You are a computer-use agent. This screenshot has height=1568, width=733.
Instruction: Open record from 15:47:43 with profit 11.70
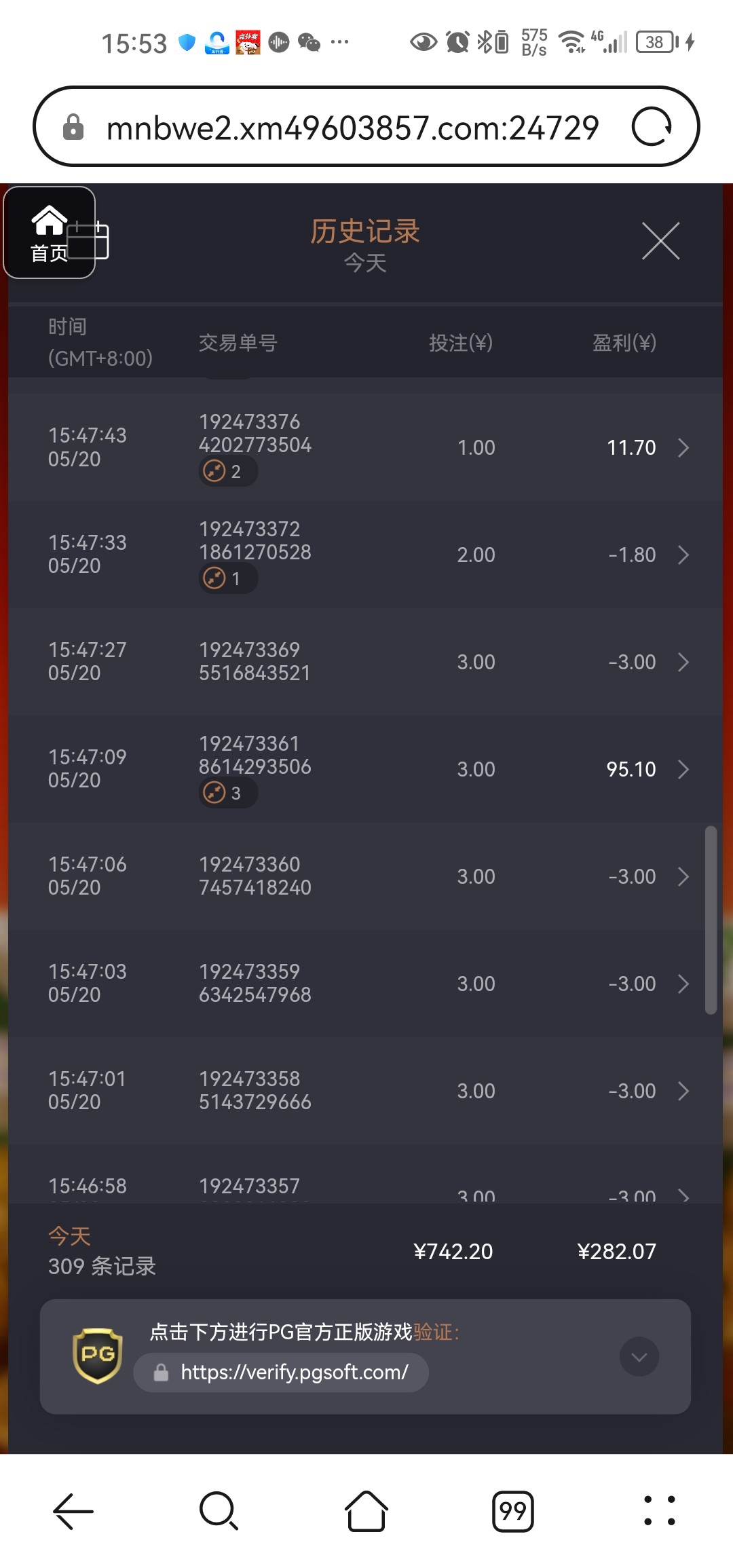pyautogui.click(x=365, y=448)
